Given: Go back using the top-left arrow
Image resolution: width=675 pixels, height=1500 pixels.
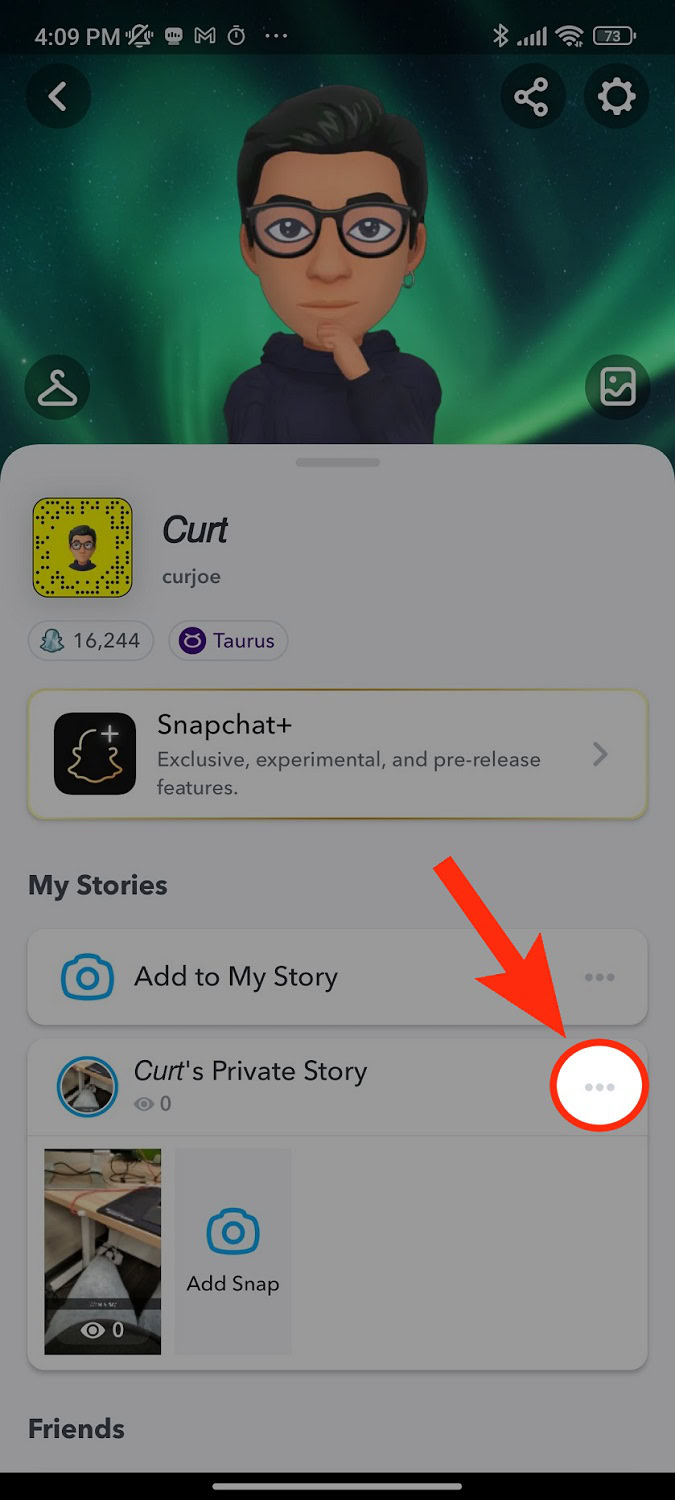Looking at the screenshot, I should pos(58,97).
